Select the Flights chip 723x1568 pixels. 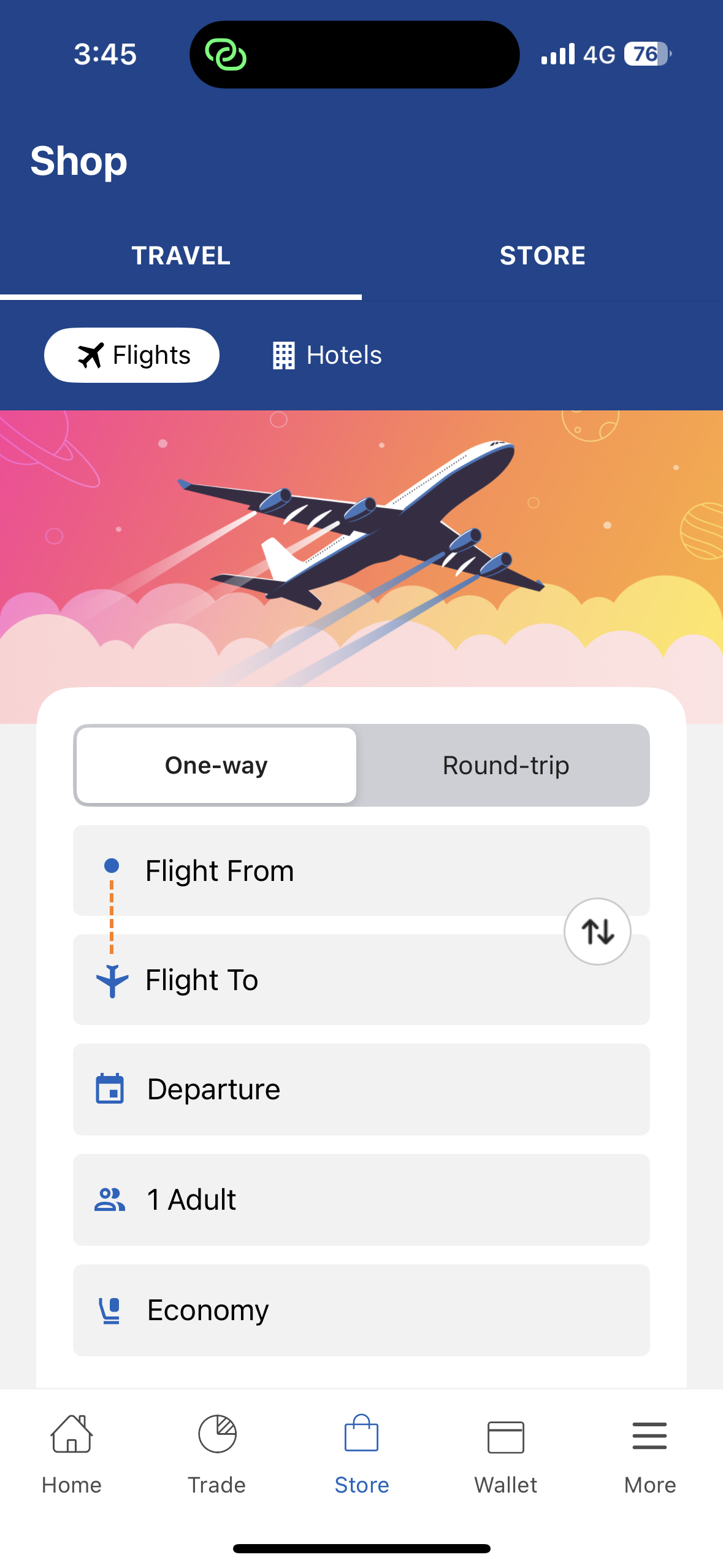pos(132,355)
